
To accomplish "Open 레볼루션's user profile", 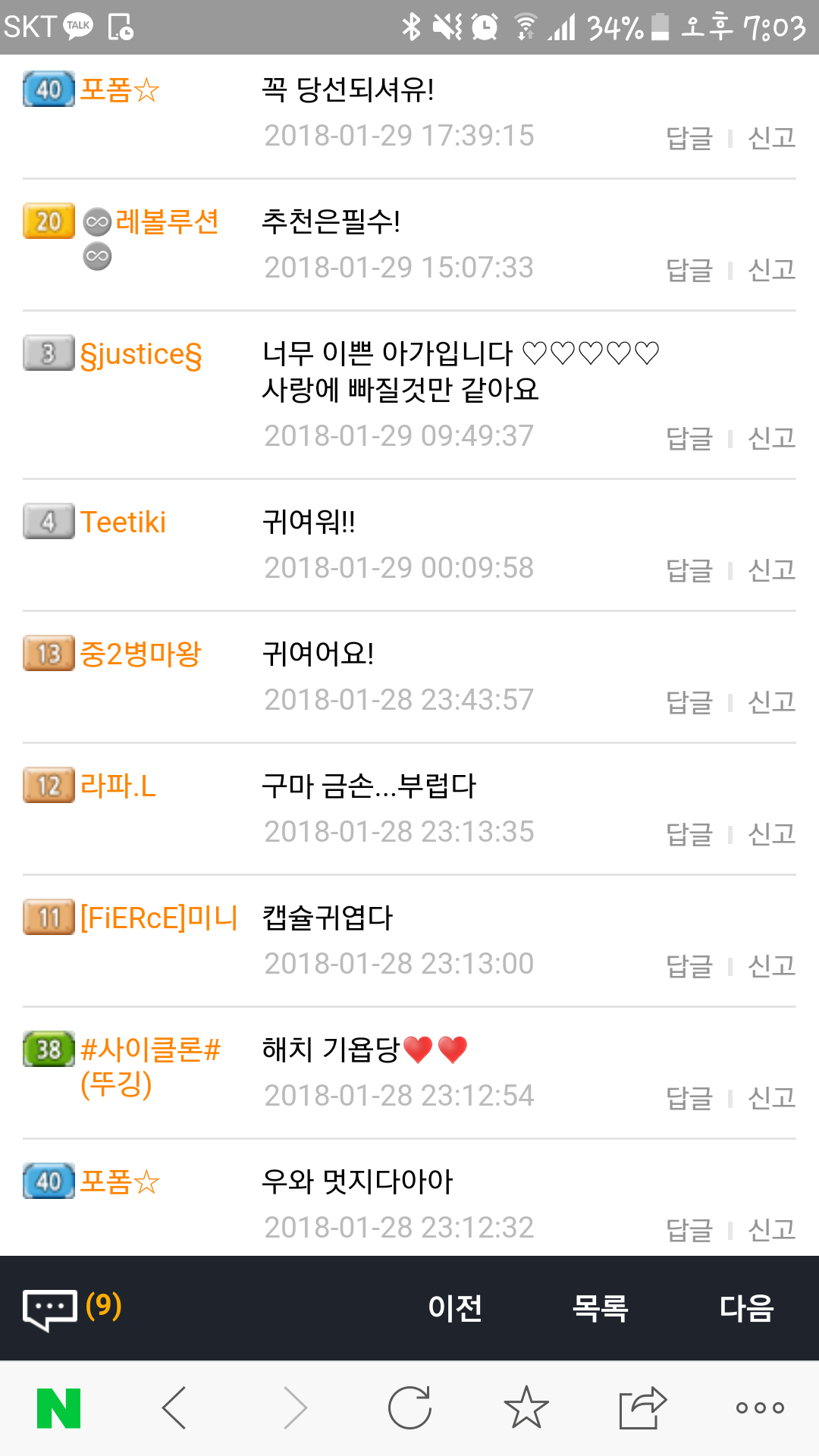I will coord(167,222).
